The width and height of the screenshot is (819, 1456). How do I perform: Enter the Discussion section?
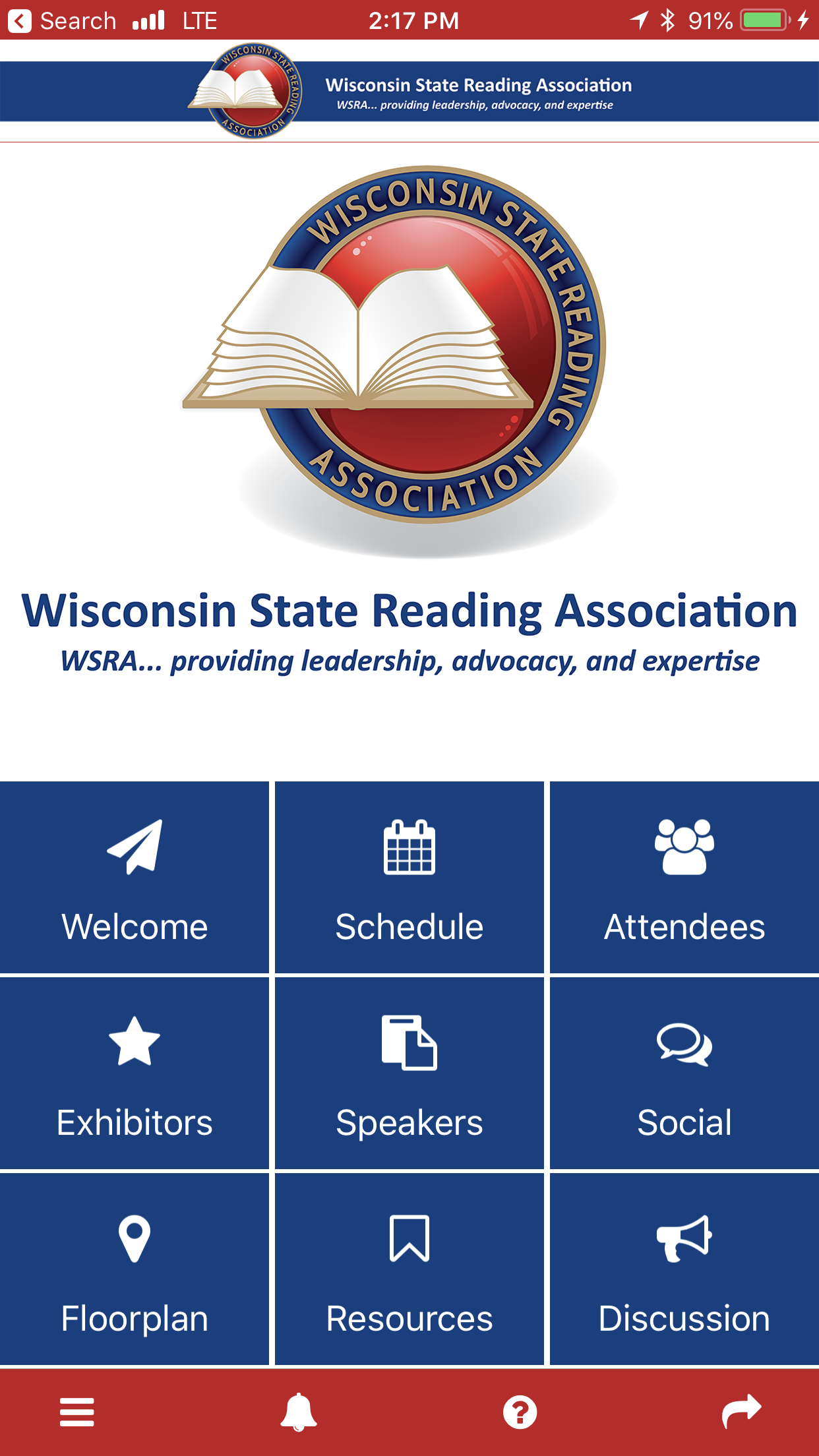point(684,1269)
